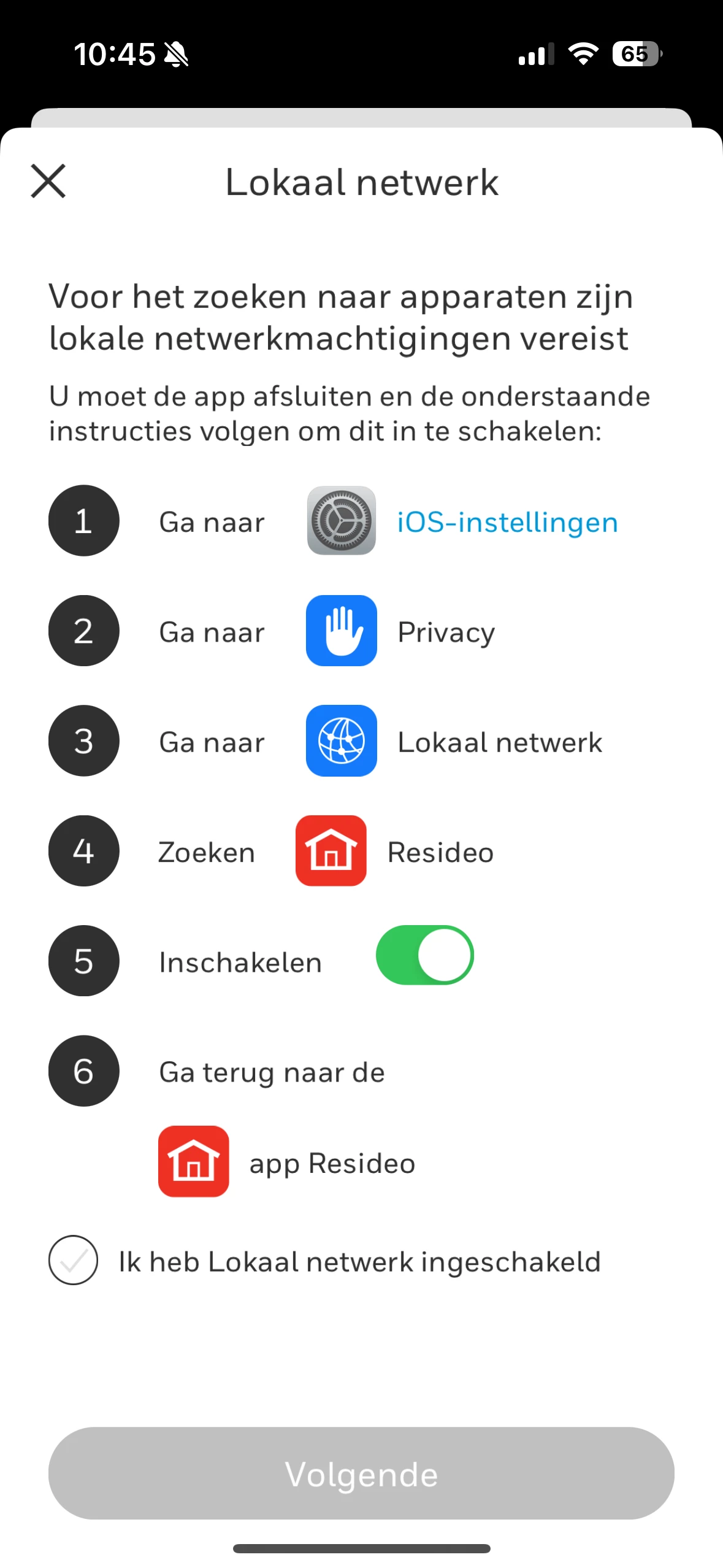
Task: Check 'Ik heb Lokaal netwerk ingeschakeld'
Action: 74,1260
